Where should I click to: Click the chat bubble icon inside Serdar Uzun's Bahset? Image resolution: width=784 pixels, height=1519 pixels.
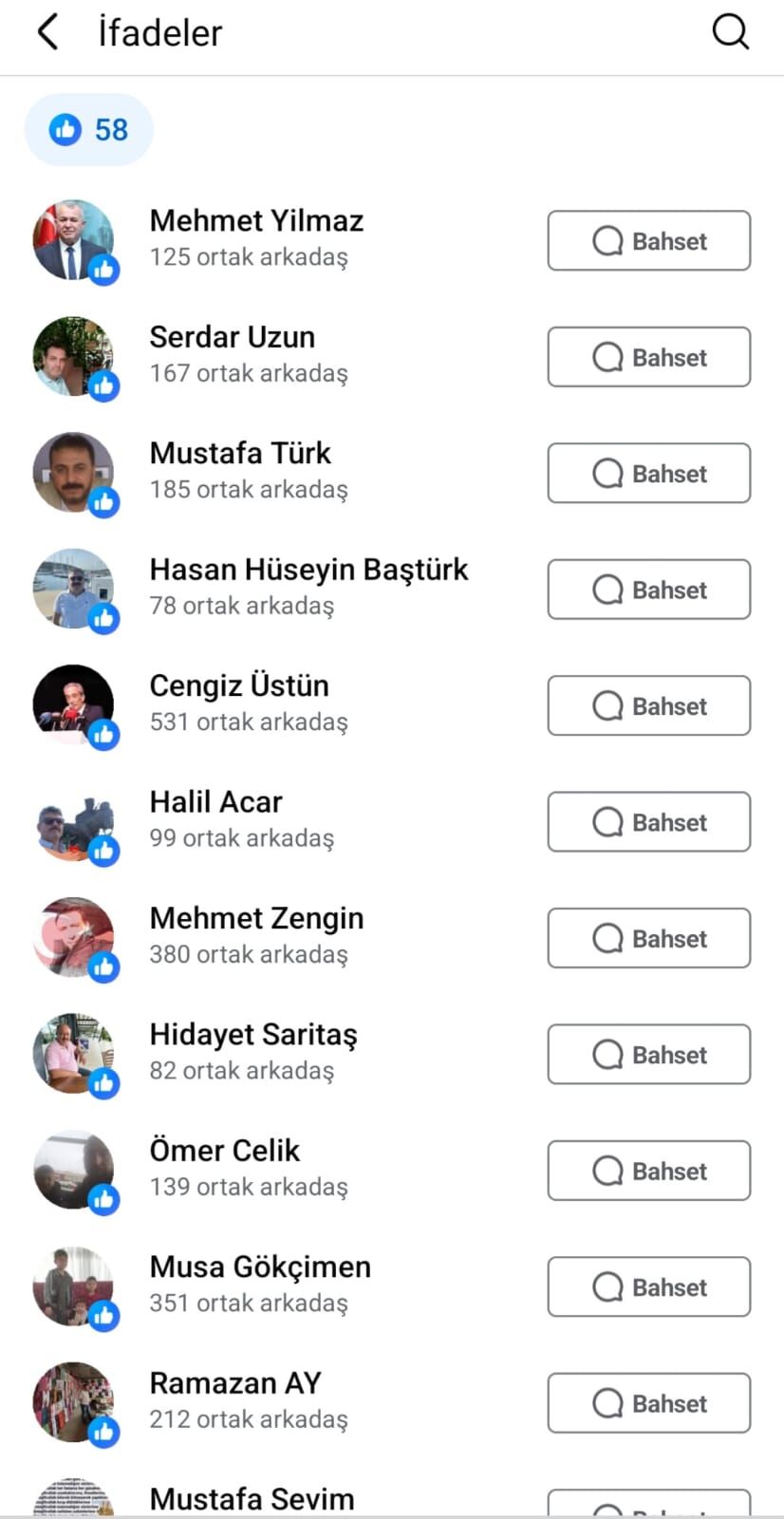pyautogui.click(x=607, y=357)
